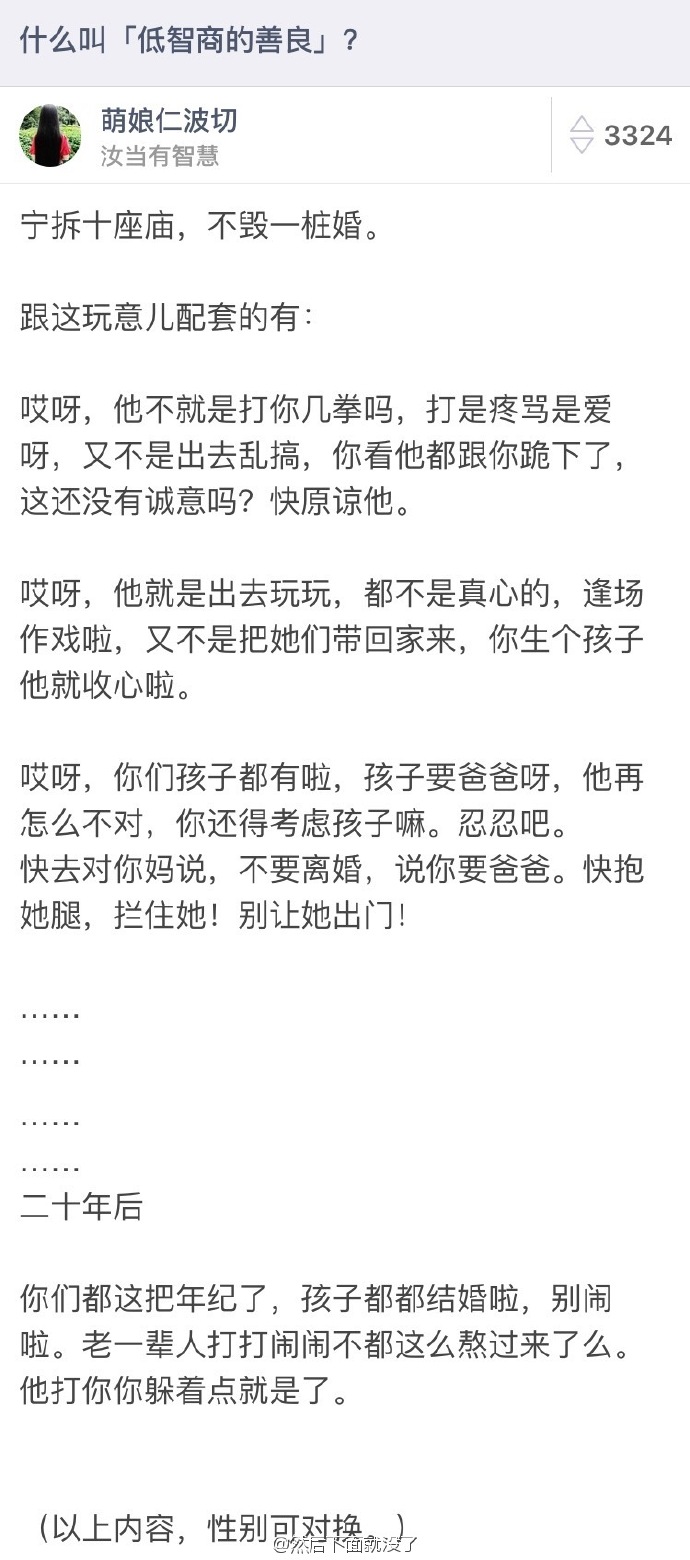This screenshot has width=690, height=1560.
Task: Open author 萌娘仁波切's profile avatar
Action: 49,136
